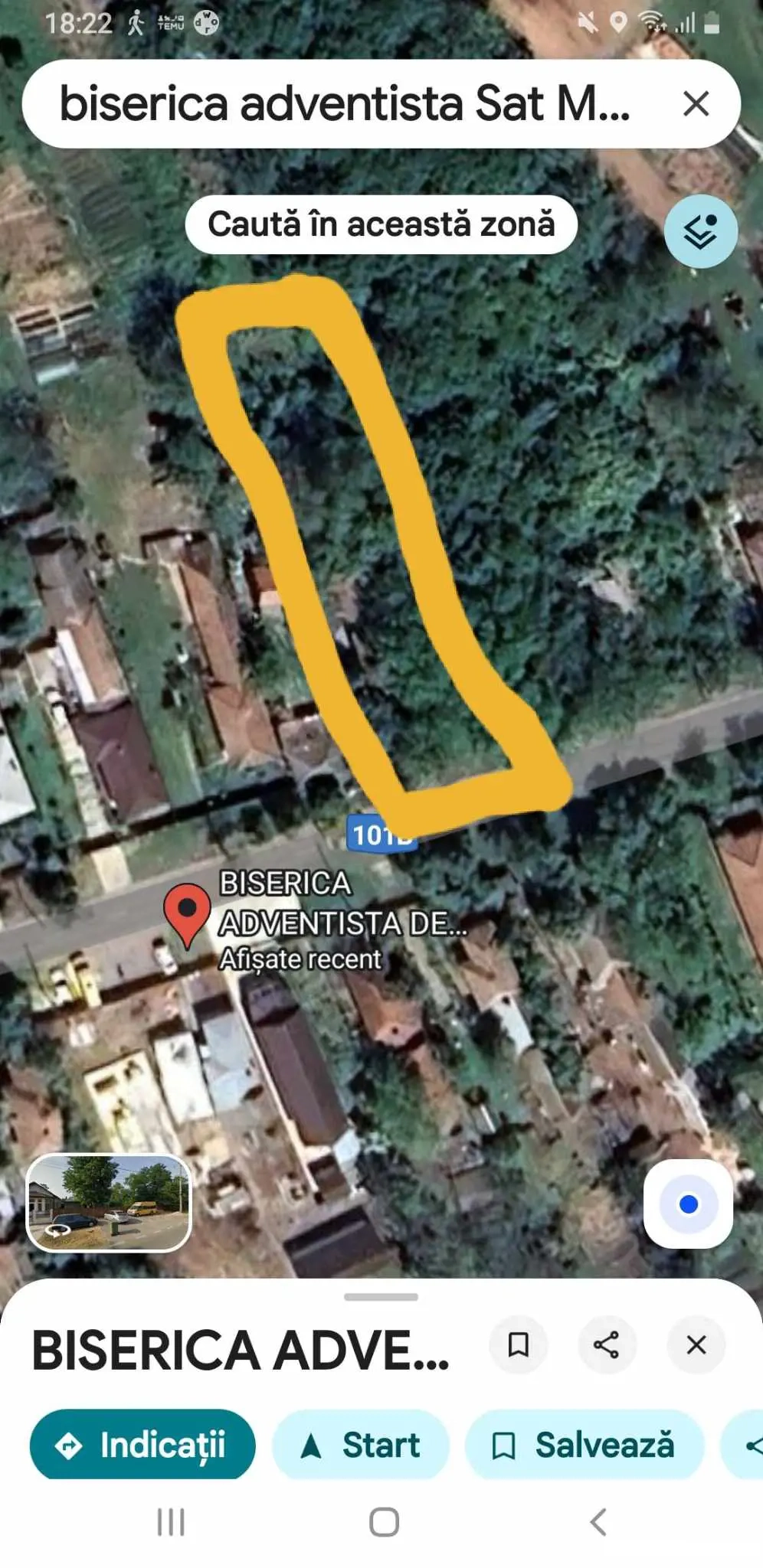Tap the Salvează chip
763x1568 pixels.
(x=585, y=1445)
